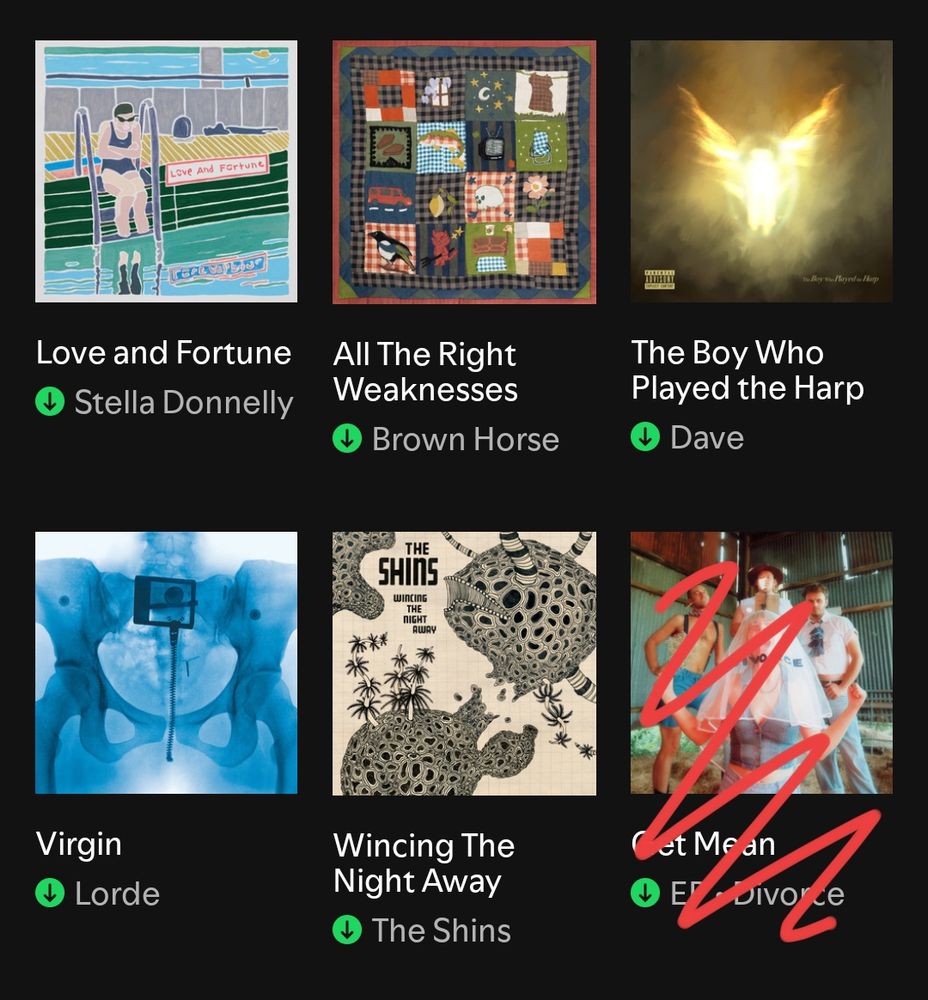928x1000 pixels.
Task: Click the Virgin X-ray album cover
Action: tap(166, 661)
